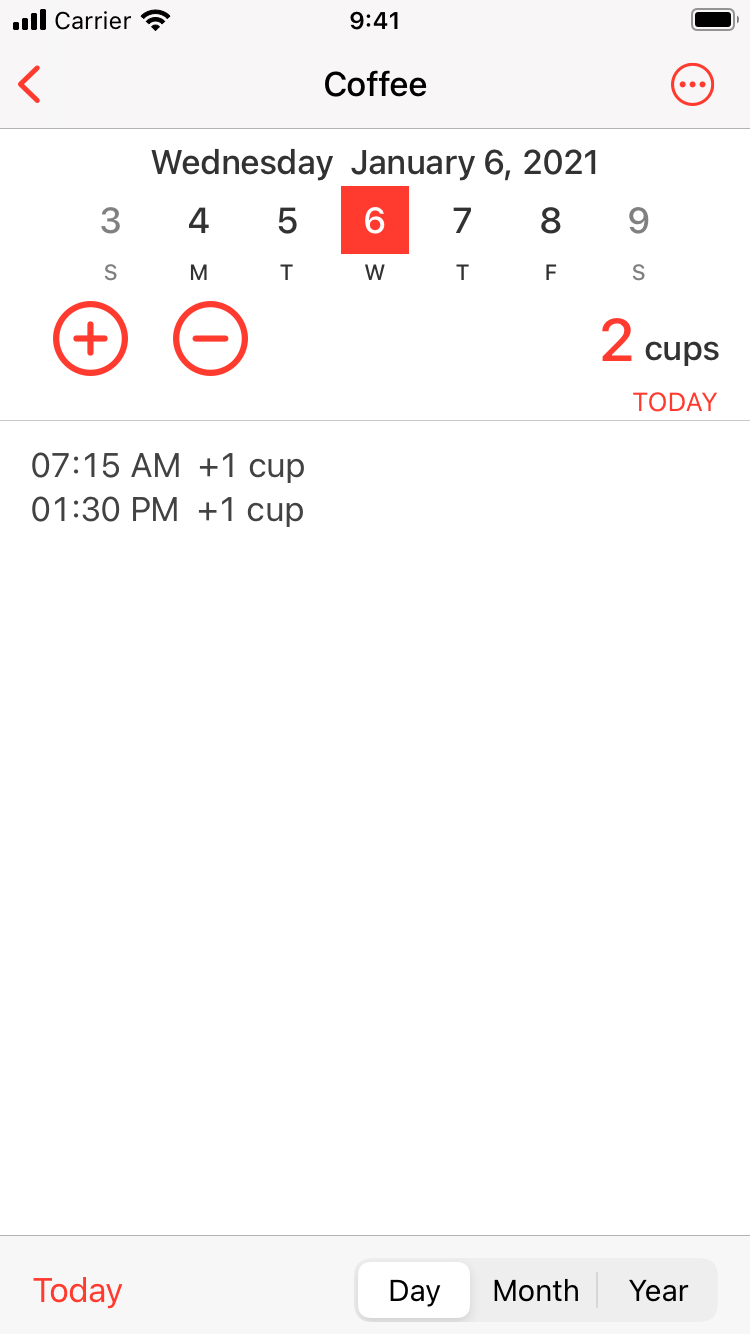Open the more options ellipsis menu
750x1334 pixels.
[x=692, y=85]
